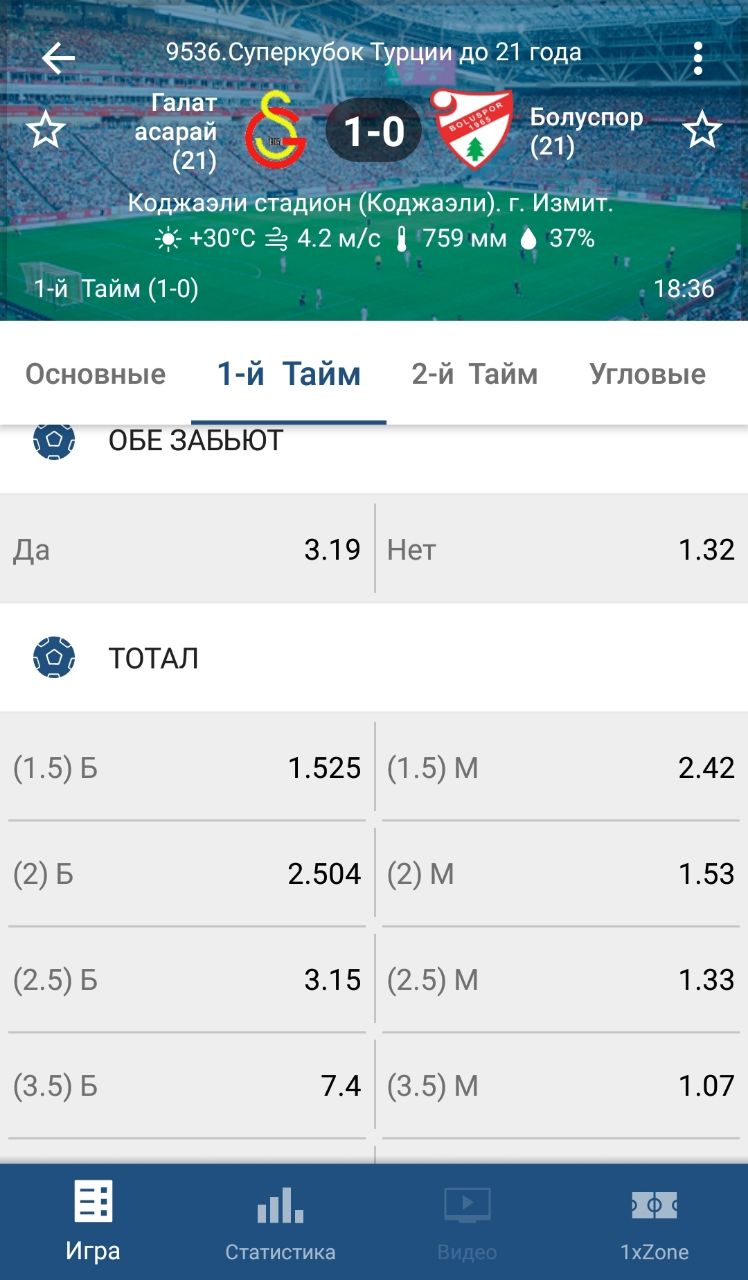Bet on total (2.5) Б at 3.15
Image resolution: width=748 pixels, height=1280 pixels.
187,980
